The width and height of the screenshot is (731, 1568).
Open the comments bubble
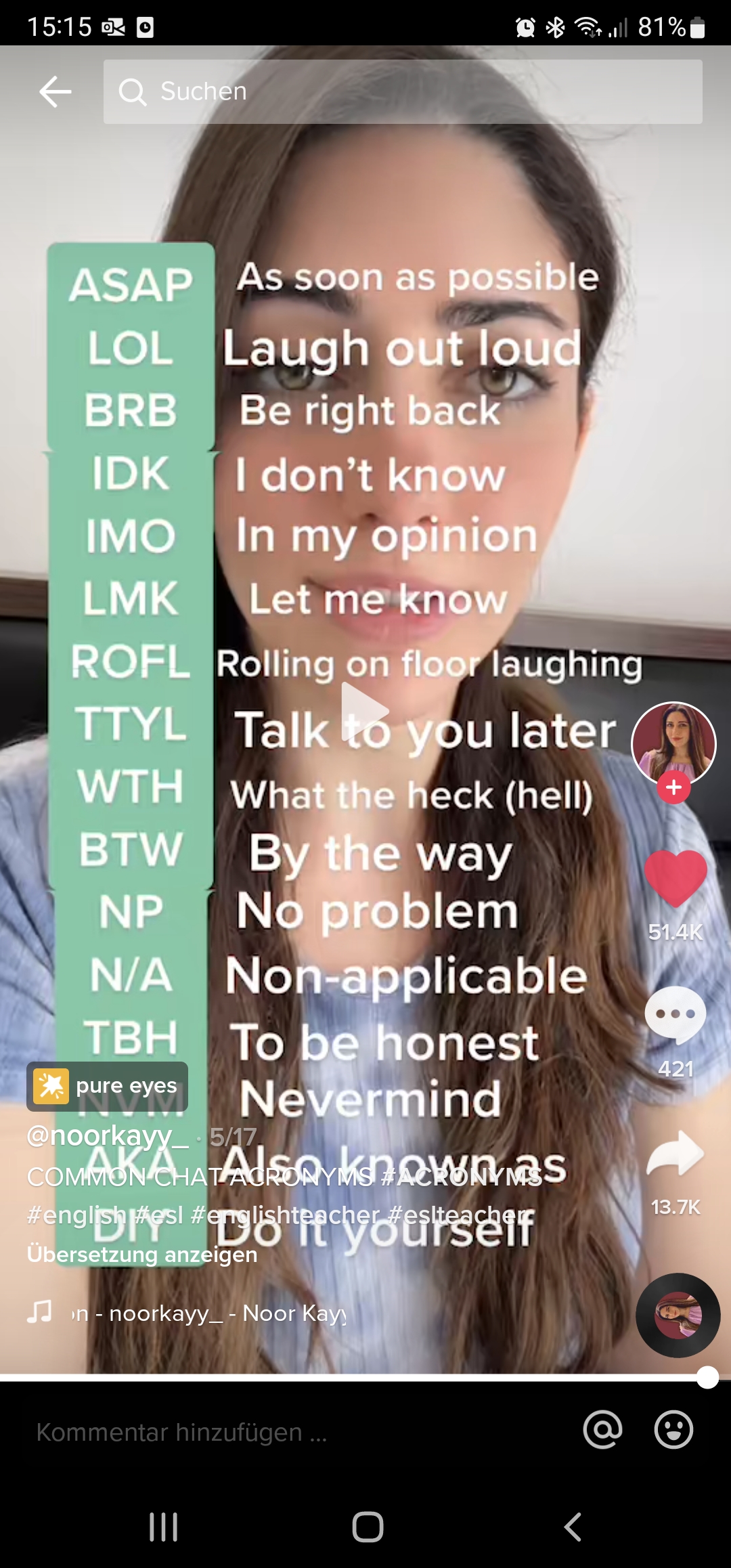click(x=675, y=1014)
